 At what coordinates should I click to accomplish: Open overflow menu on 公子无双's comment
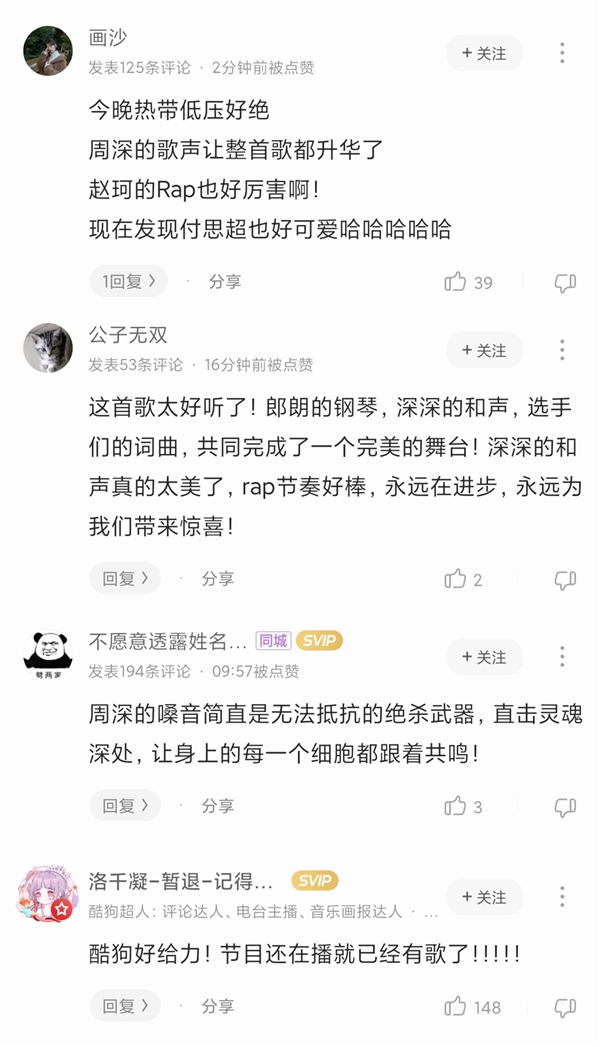click(x=562, y=351)
